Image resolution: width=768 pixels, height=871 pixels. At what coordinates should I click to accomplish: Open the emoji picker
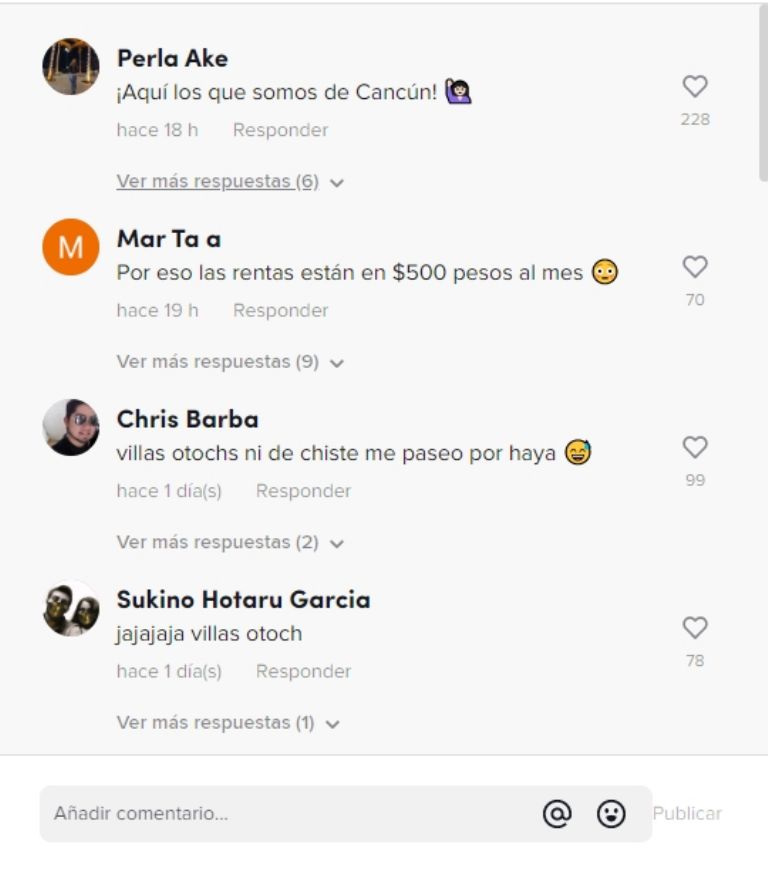pyautogui.click(x=611, y=814)
